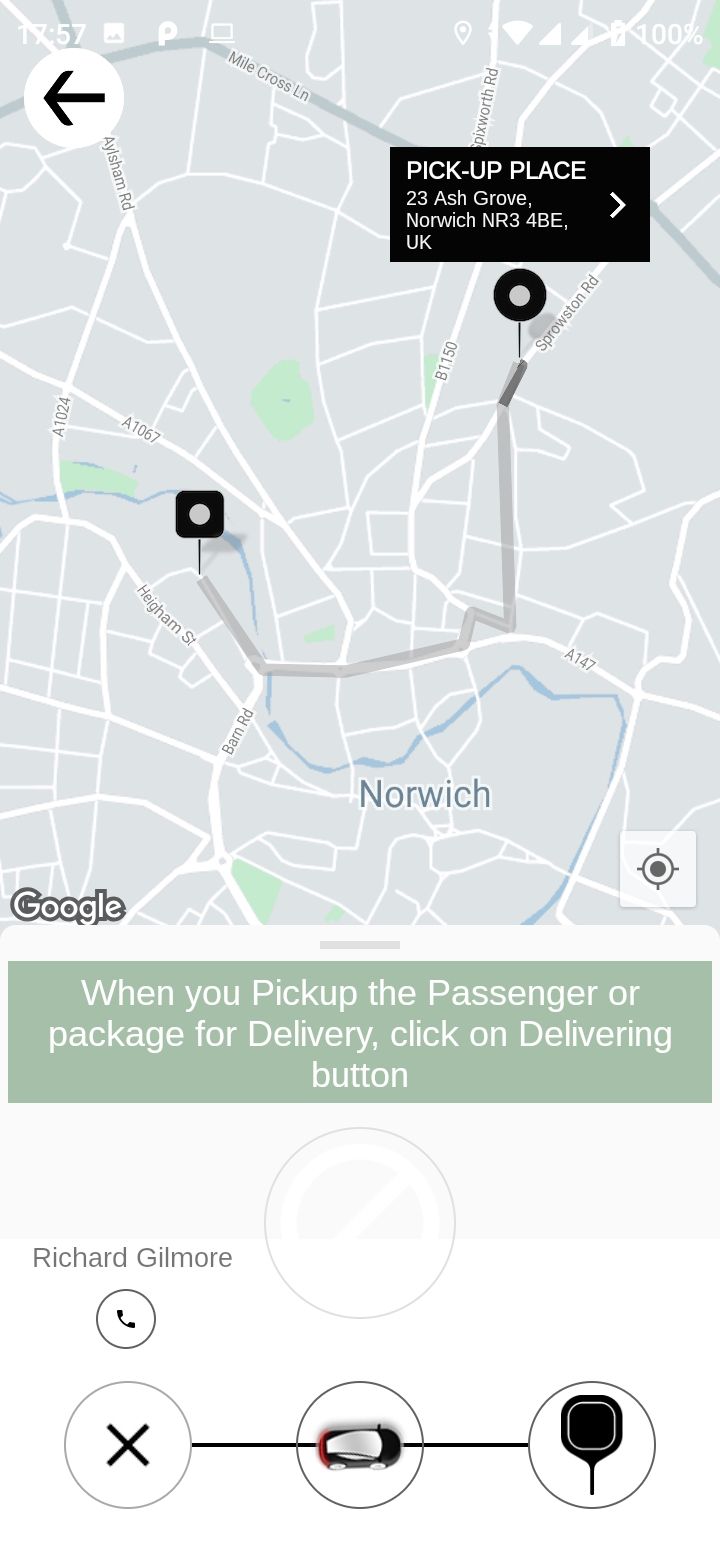This screenshot has height=1560, width=720.
Task: Go back using the arrow button
Action: pos(74,98)
